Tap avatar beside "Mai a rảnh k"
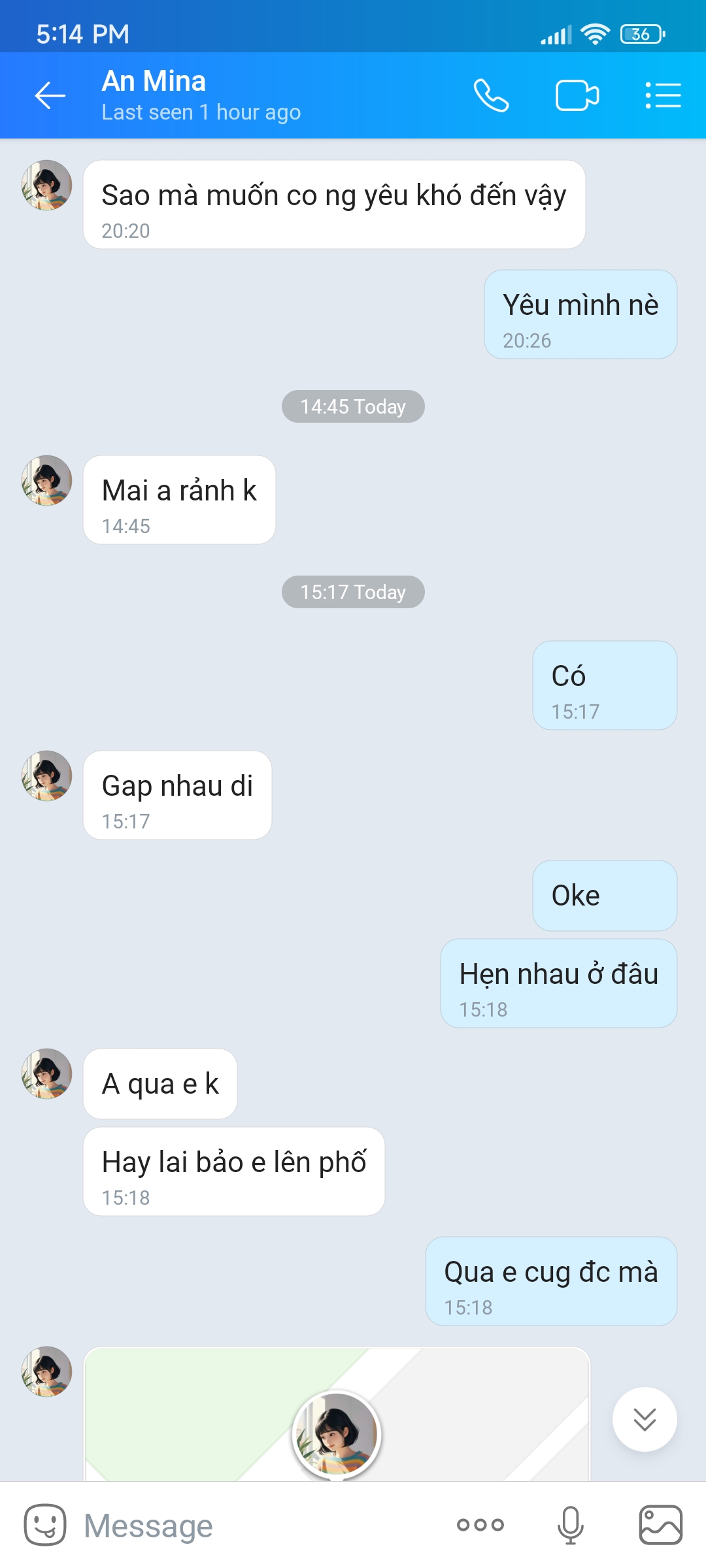The height and width of the screenshot is (1568, 706). [x=46, y=480]
